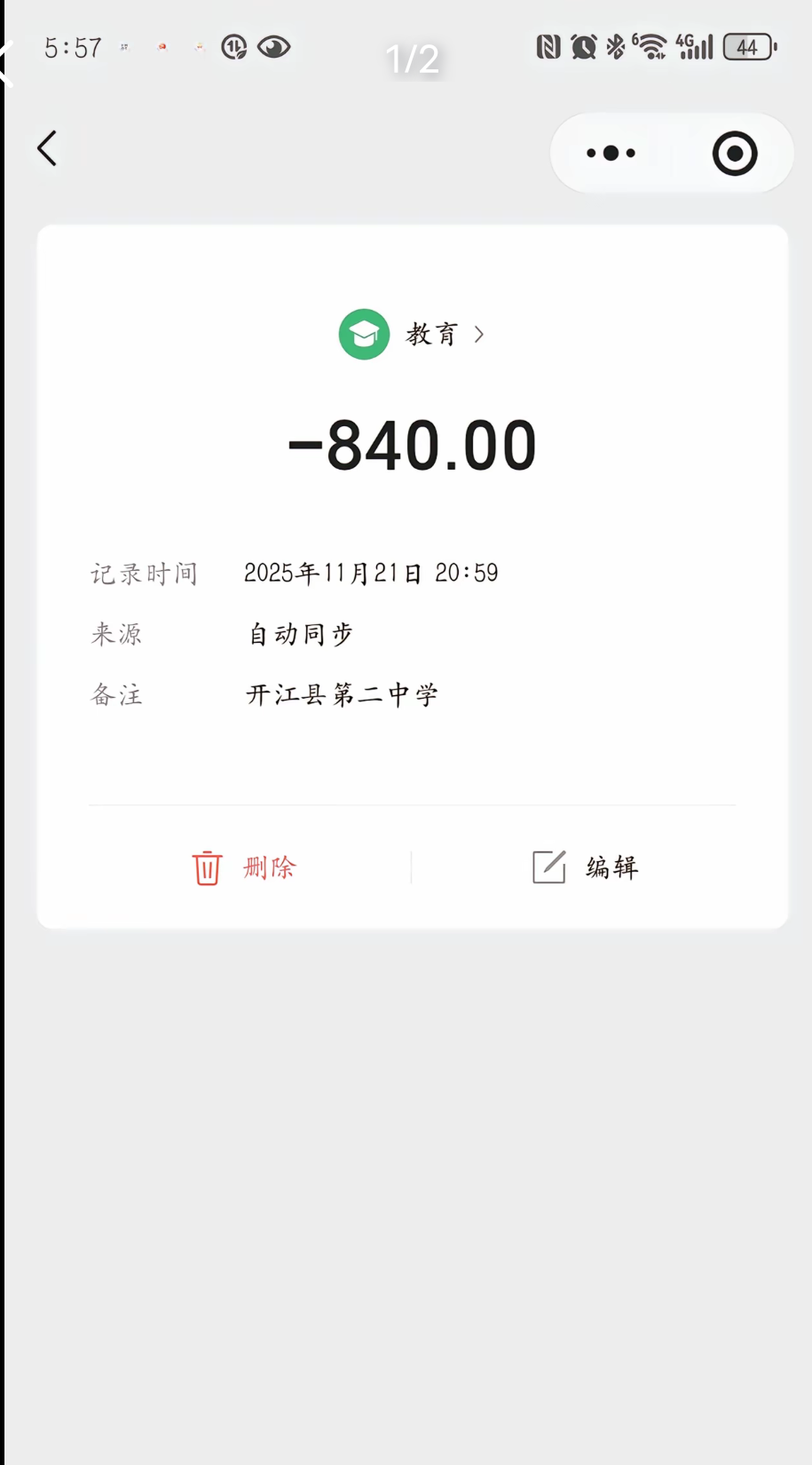Delete this record with 删除
Image resolution: width=812 pixels, height=1465 pixels.
click(x=244, y=867)
